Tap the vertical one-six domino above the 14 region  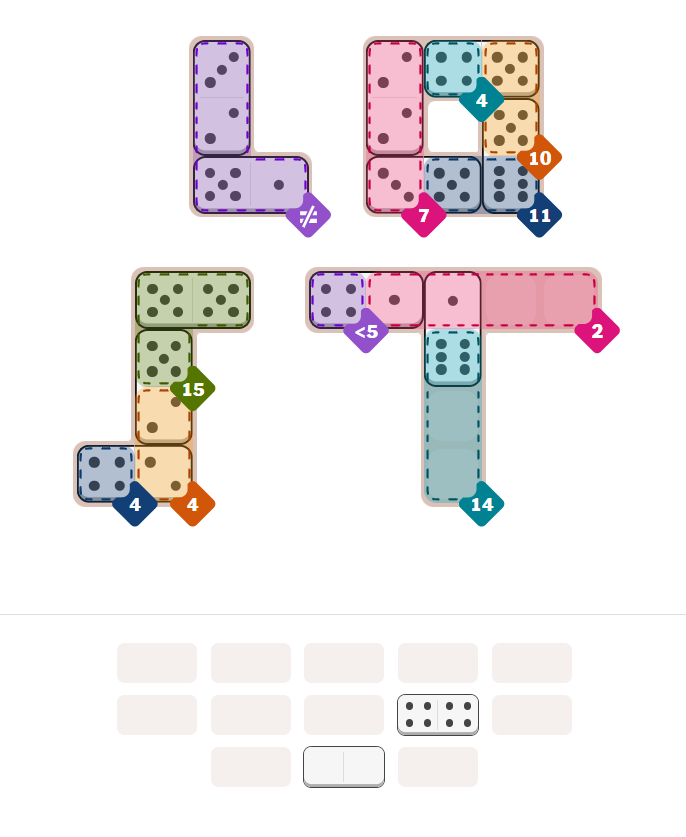pyautogui.click(x=453, y=329)
